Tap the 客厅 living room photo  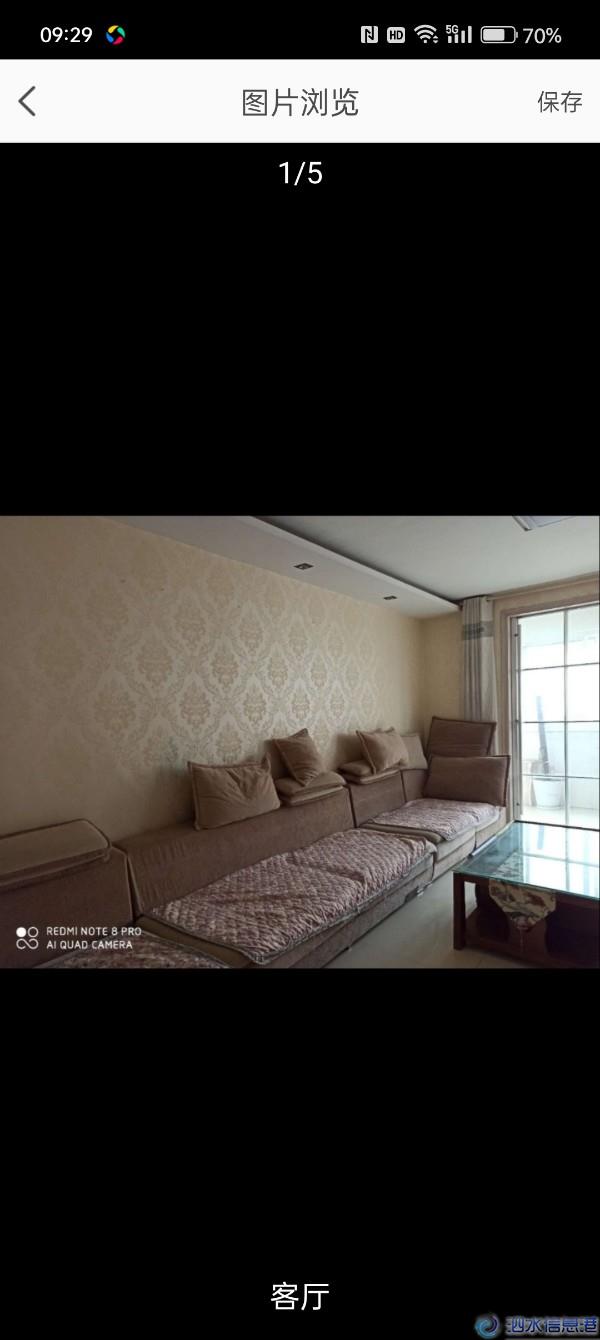click(300, 741)
